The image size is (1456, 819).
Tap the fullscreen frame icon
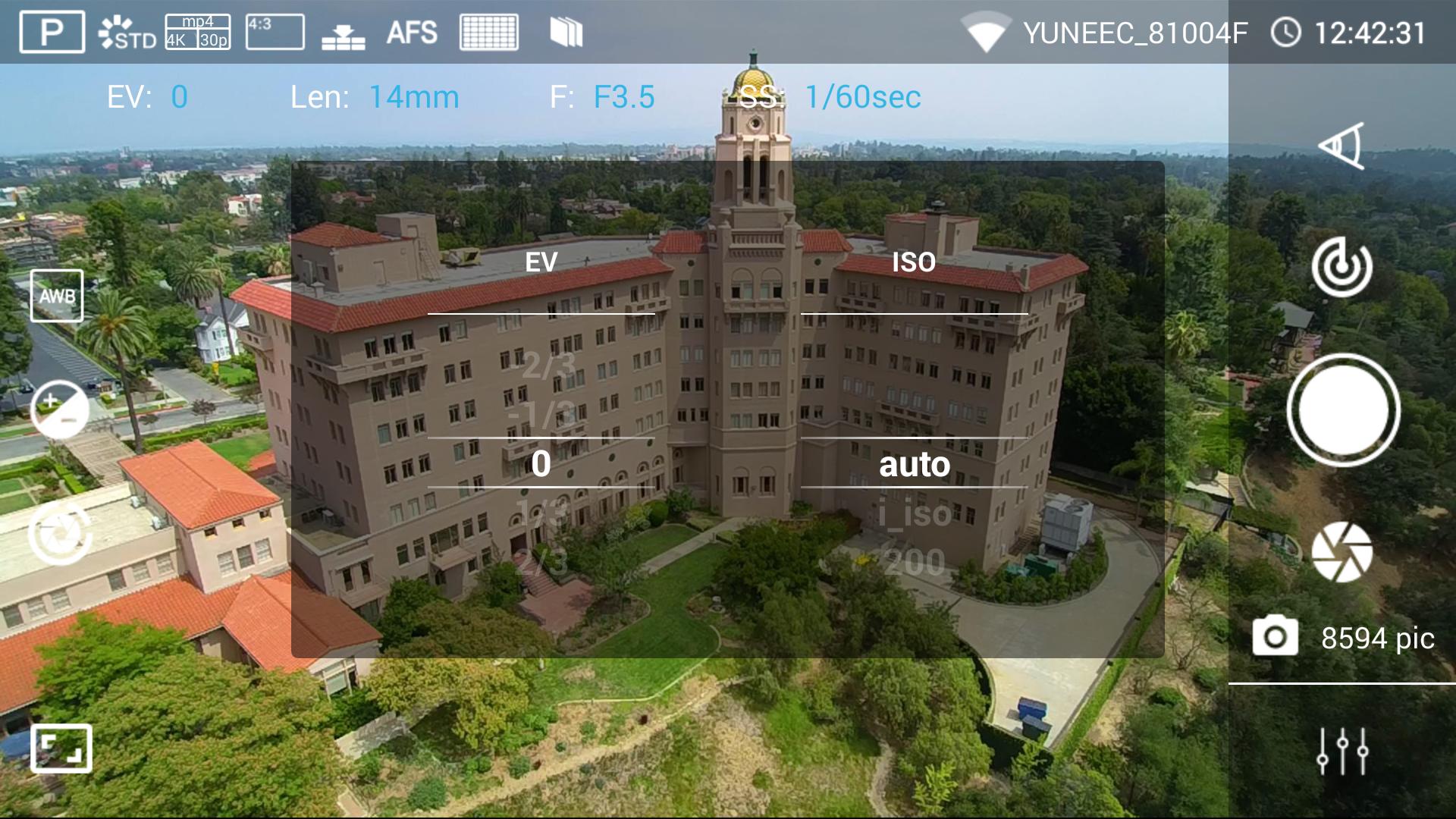pos(61,748)
